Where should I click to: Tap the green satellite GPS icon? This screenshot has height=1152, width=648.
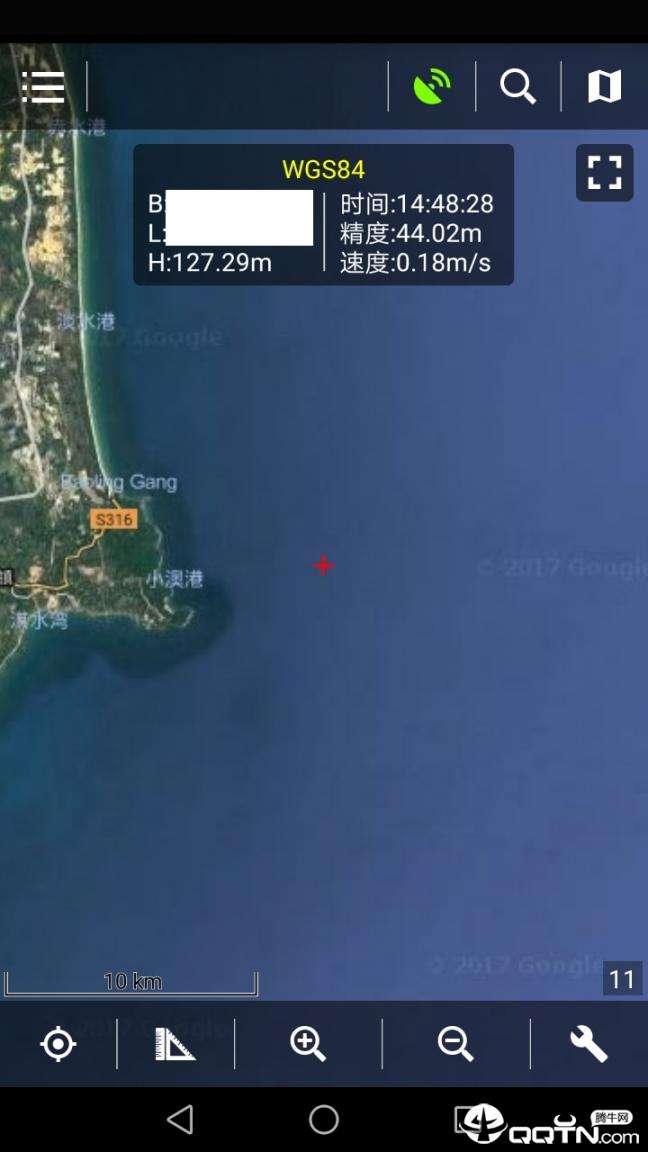[432, 87]
